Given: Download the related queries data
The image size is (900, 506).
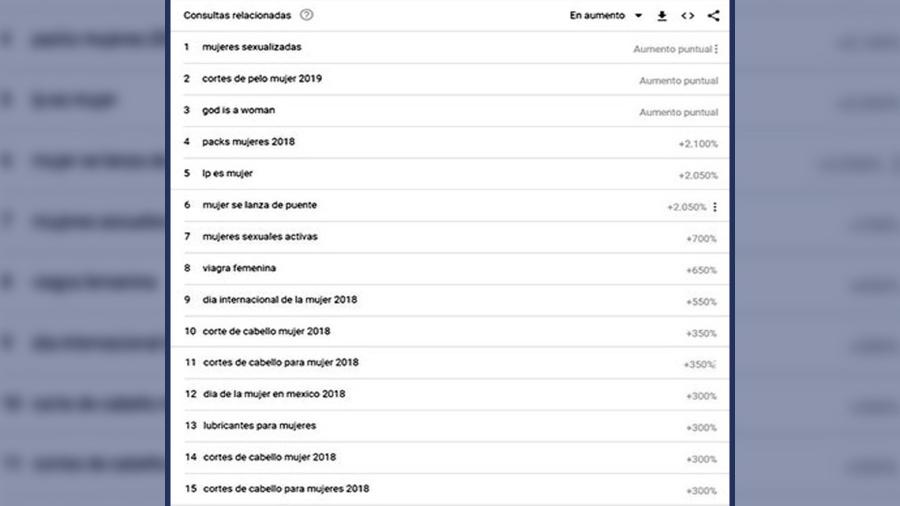Looking at the screenshot, I should [662, 15].
